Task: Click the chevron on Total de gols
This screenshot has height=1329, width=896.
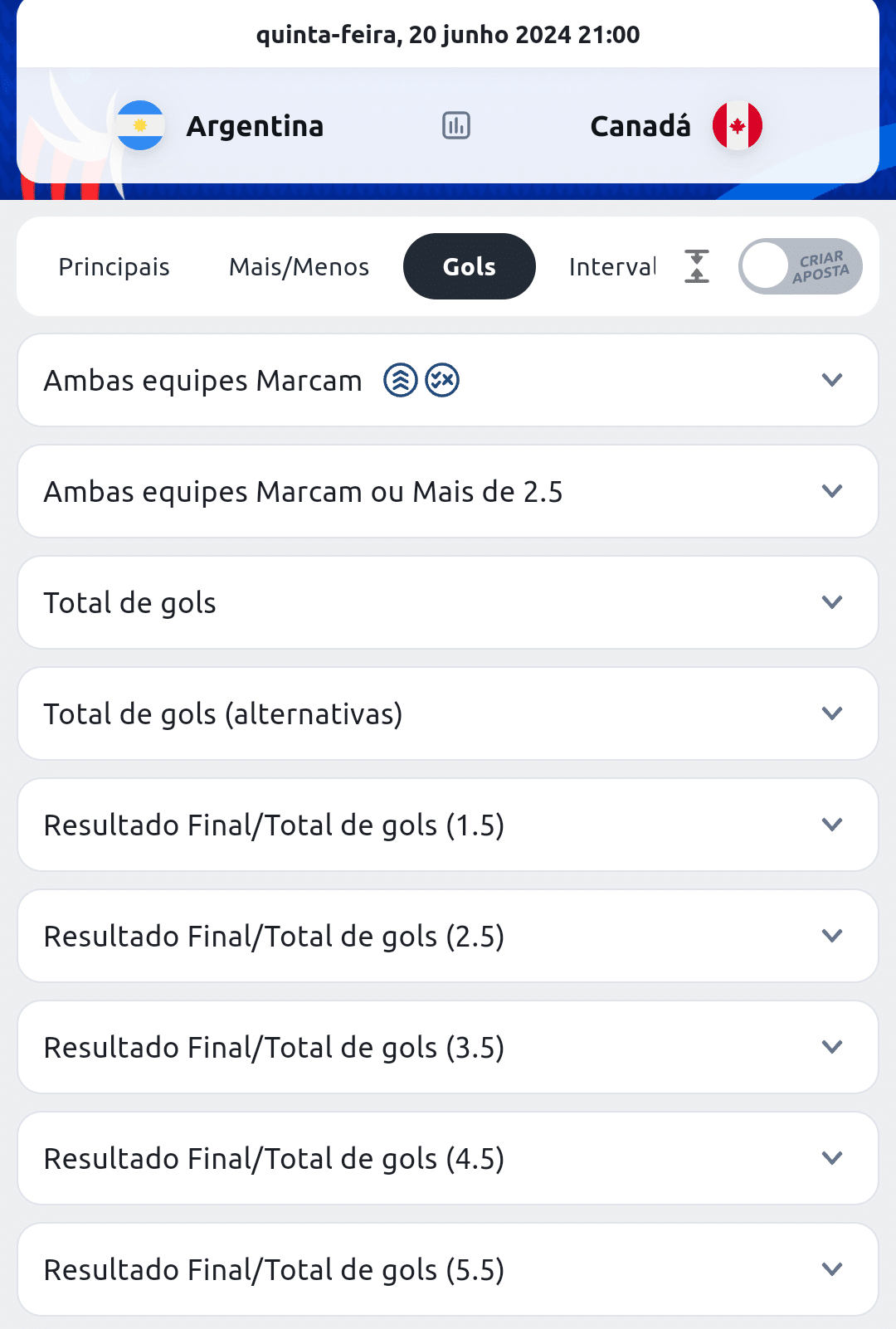Action: 832,602
